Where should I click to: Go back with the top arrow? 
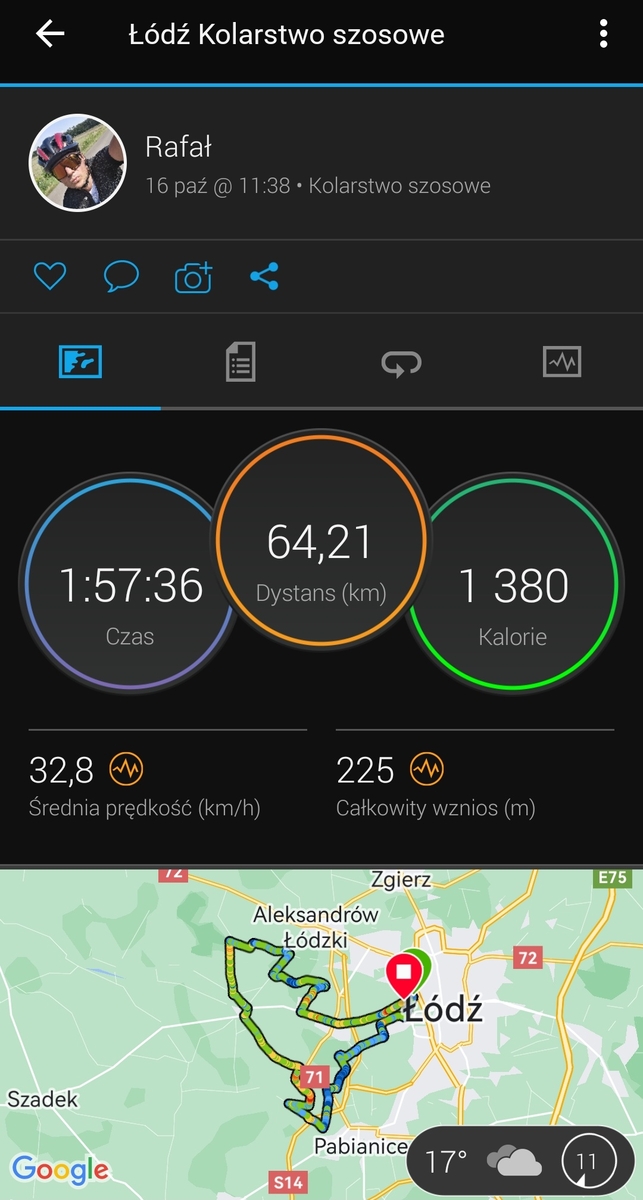pos(49,34)
